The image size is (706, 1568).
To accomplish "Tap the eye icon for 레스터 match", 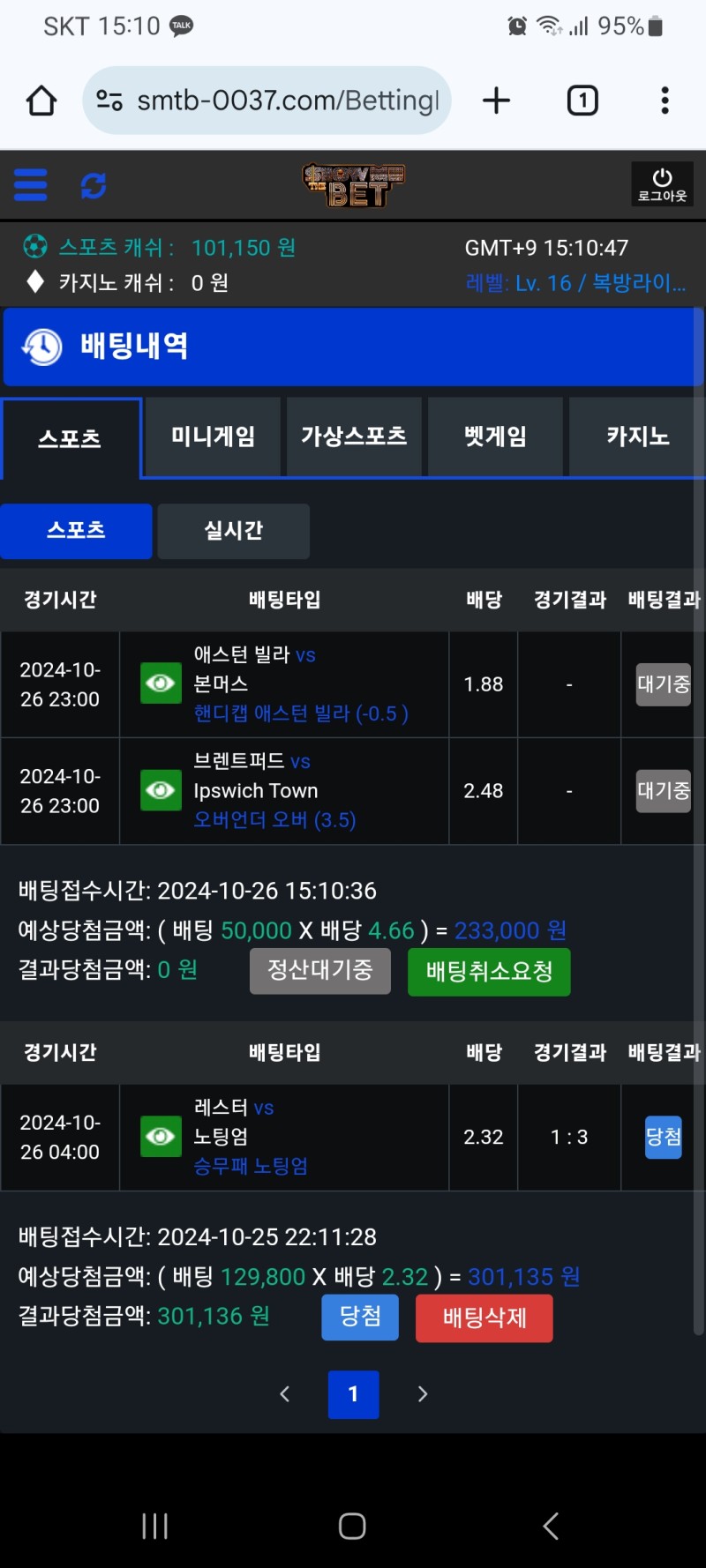I will pyautogui.click(x=161, y=1137).
